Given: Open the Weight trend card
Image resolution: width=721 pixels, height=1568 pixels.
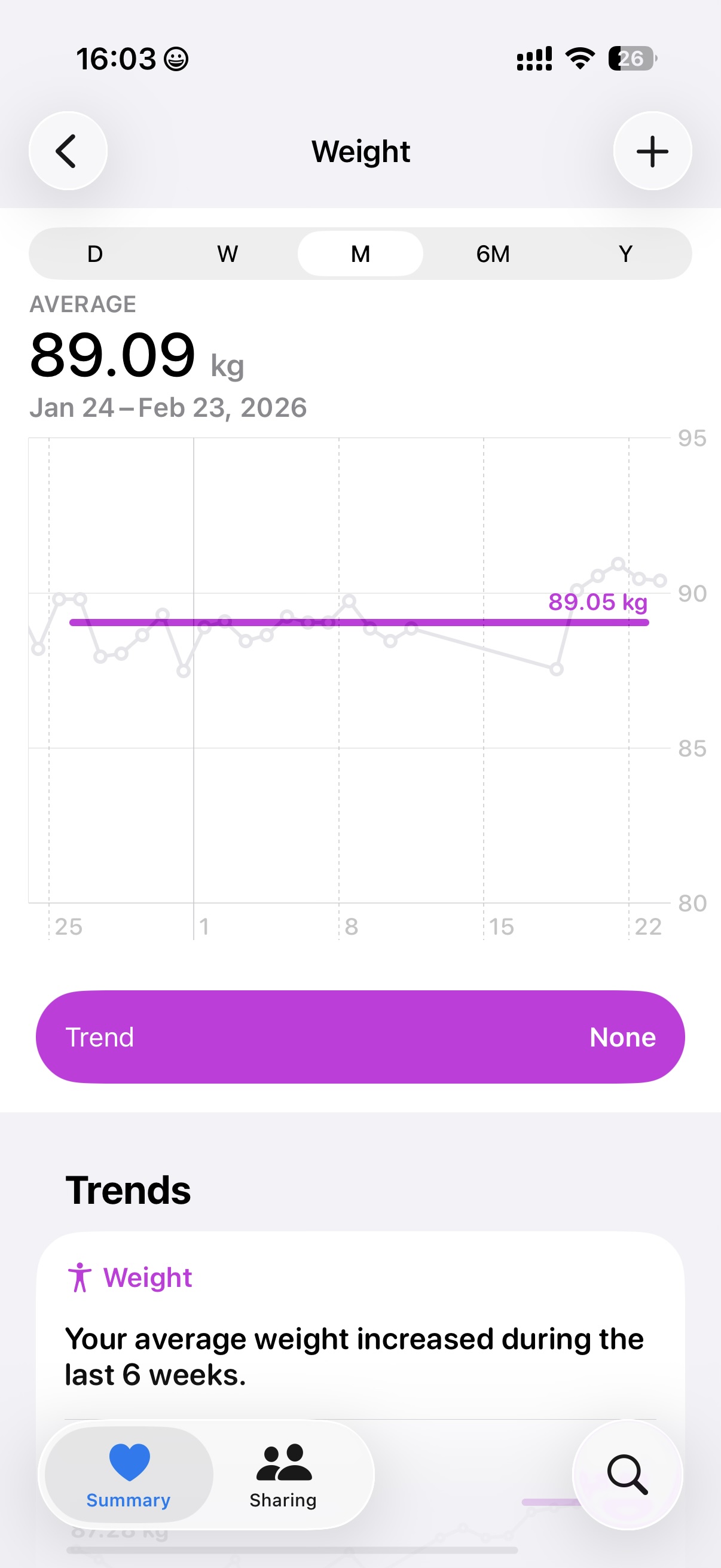Looking at the screenshot, I should tap(360, 1327).
